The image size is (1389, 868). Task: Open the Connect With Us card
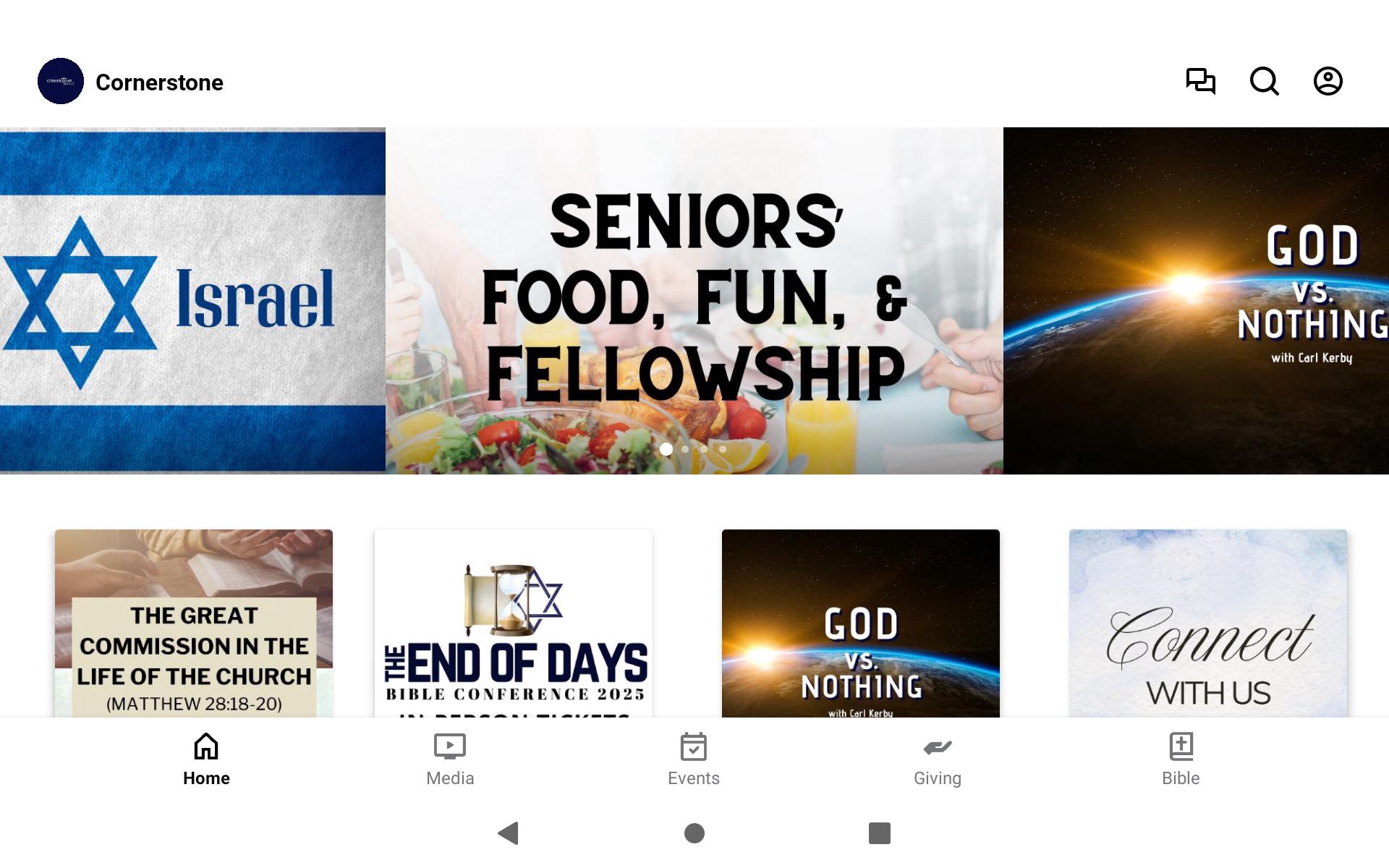point(1207,624)
